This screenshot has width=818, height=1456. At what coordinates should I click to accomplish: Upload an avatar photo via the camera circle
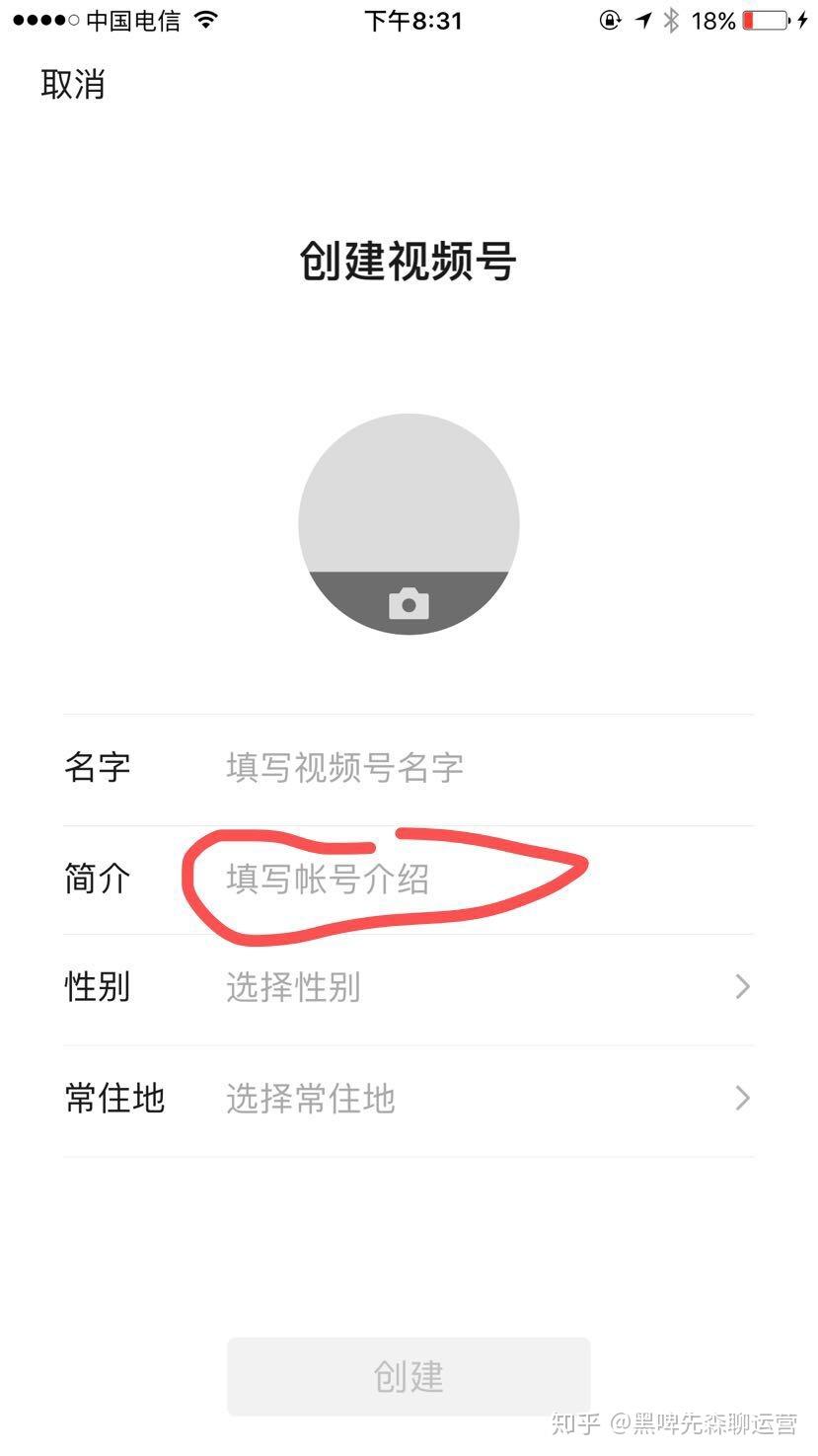coord(409,524)
